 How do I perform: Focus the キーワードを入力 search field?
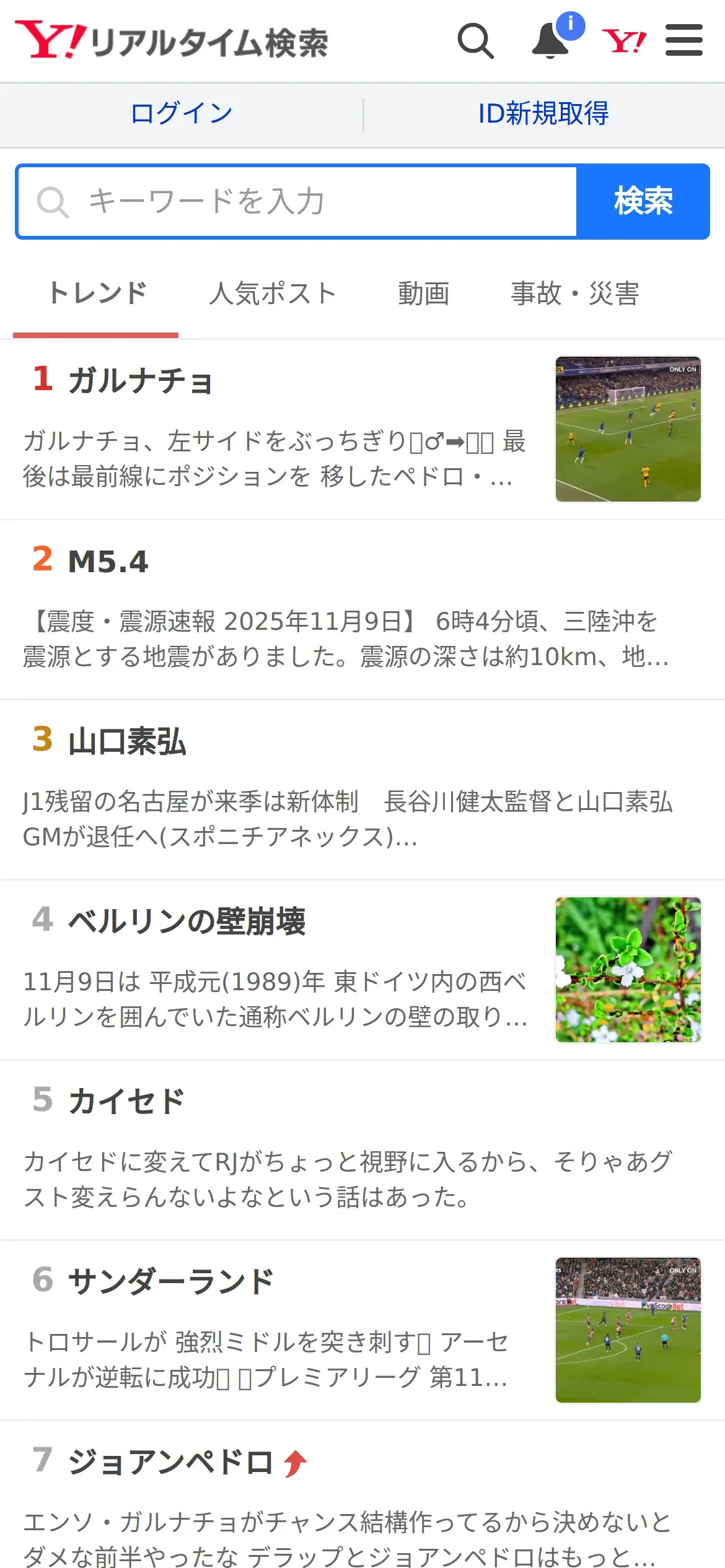[297, 201]
